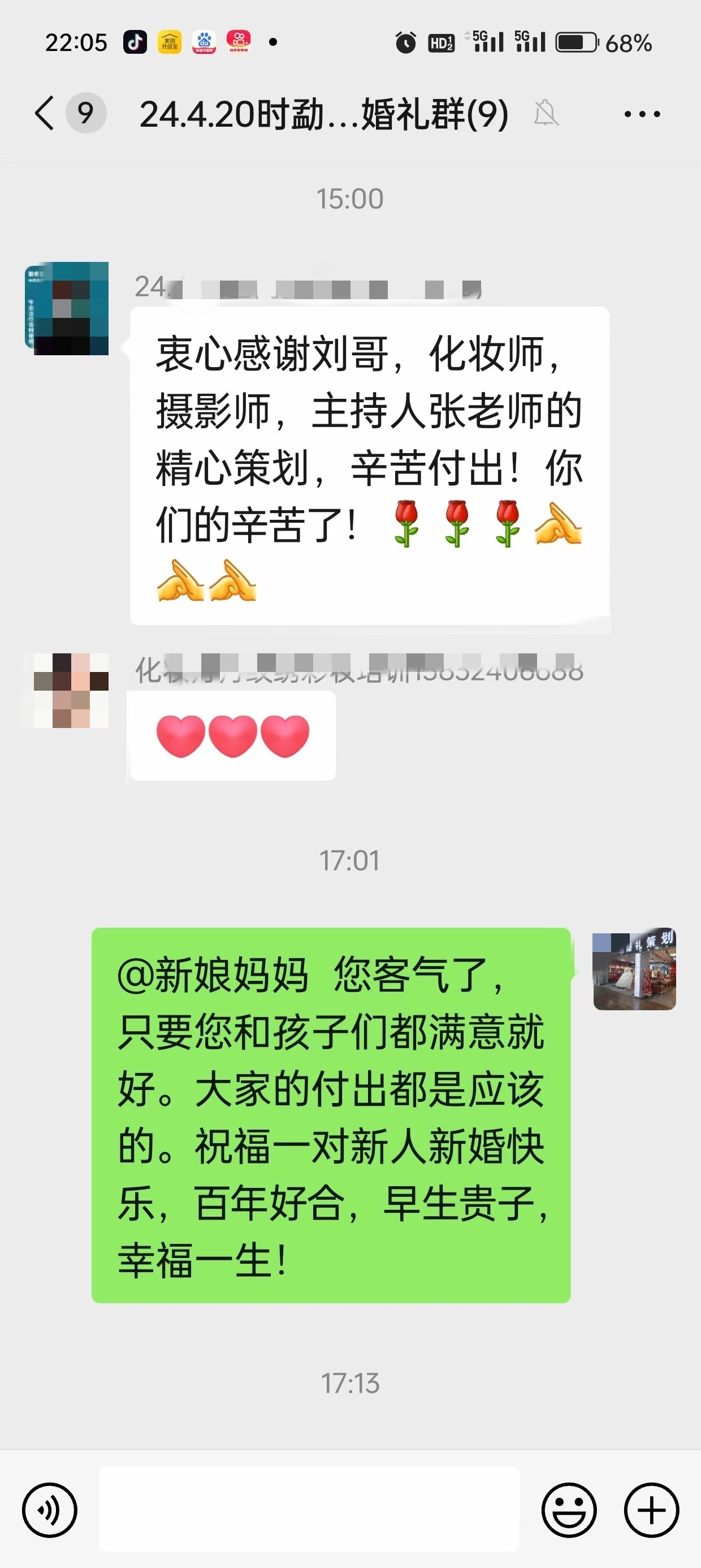Viewport: 701px width, 1568px height.
Task: Go back to the chat list
Action: pos(45,113)
